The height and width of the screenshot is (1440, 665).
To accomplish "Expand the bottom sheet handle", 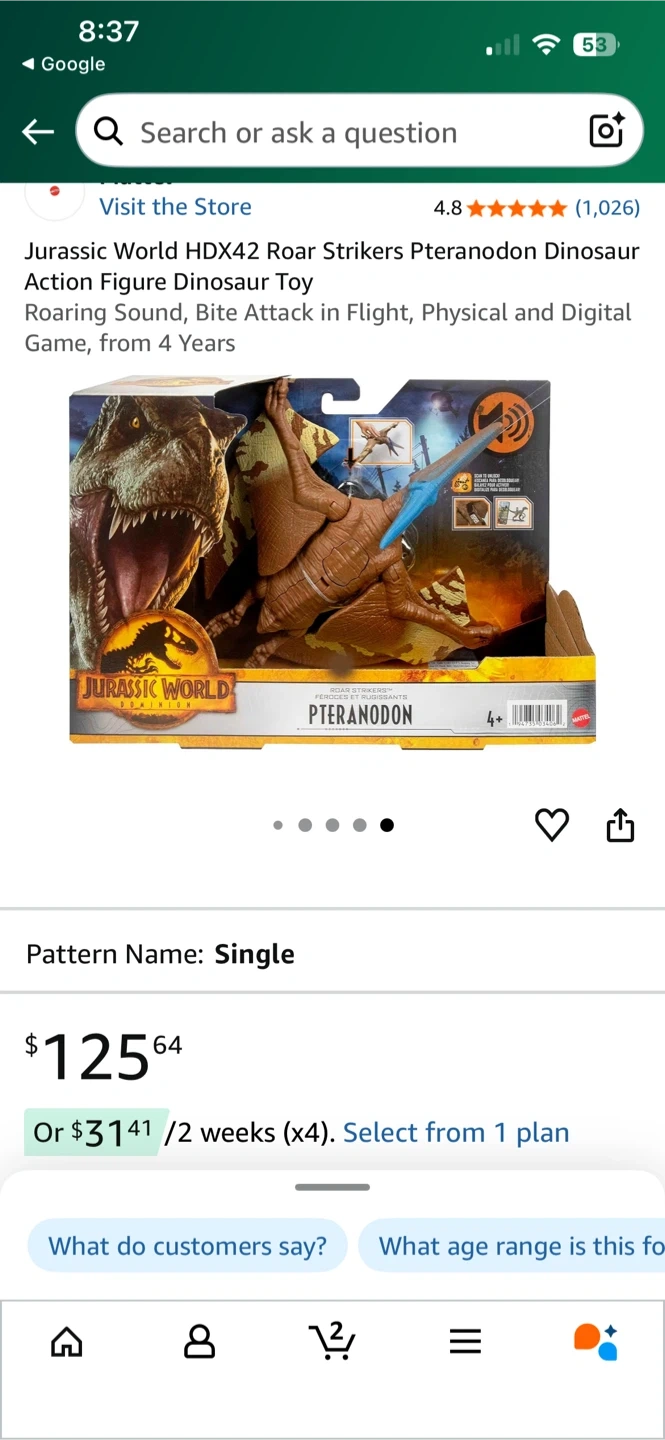I will pyautogui.click(x=332, y=1187).
